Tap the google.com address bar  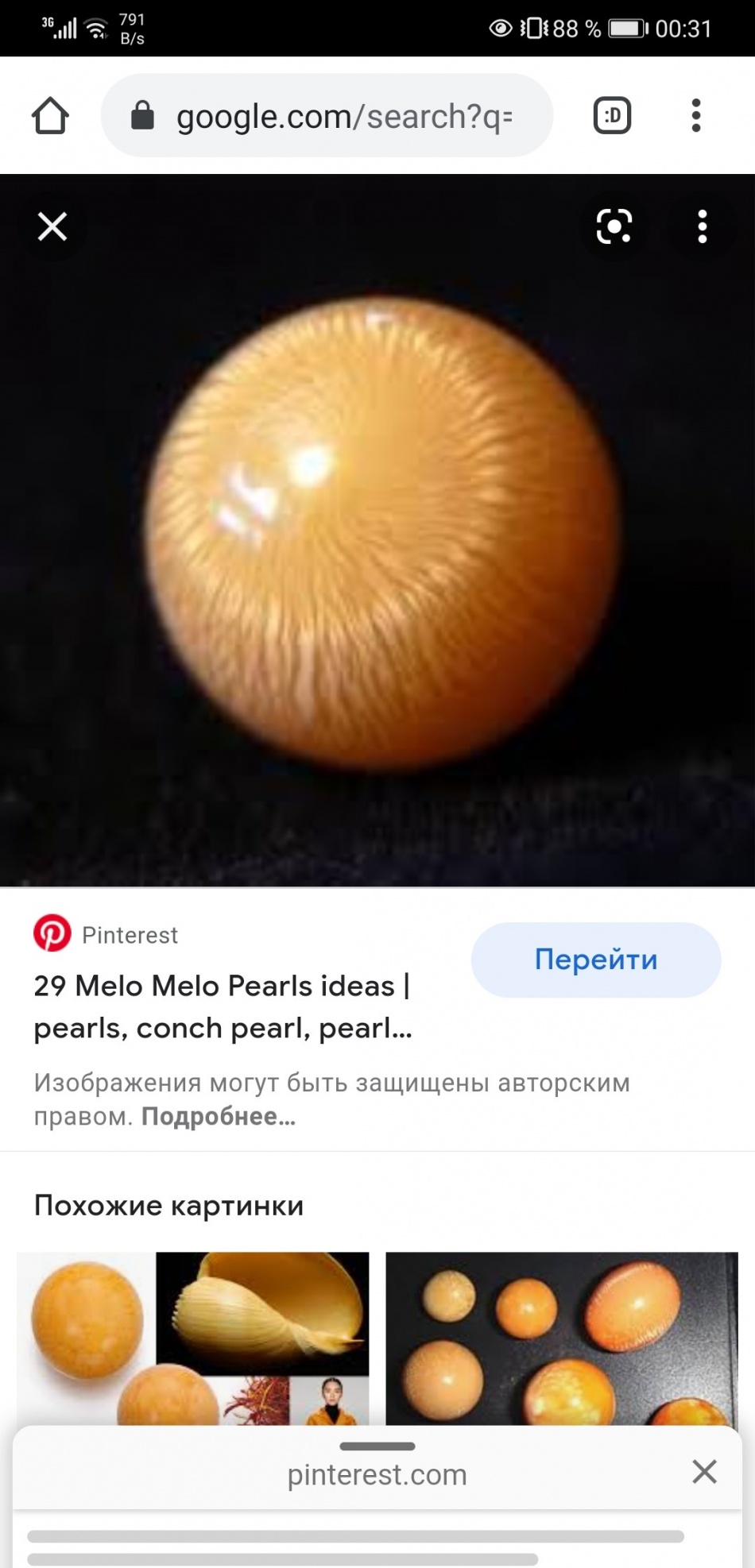[327, 116]
